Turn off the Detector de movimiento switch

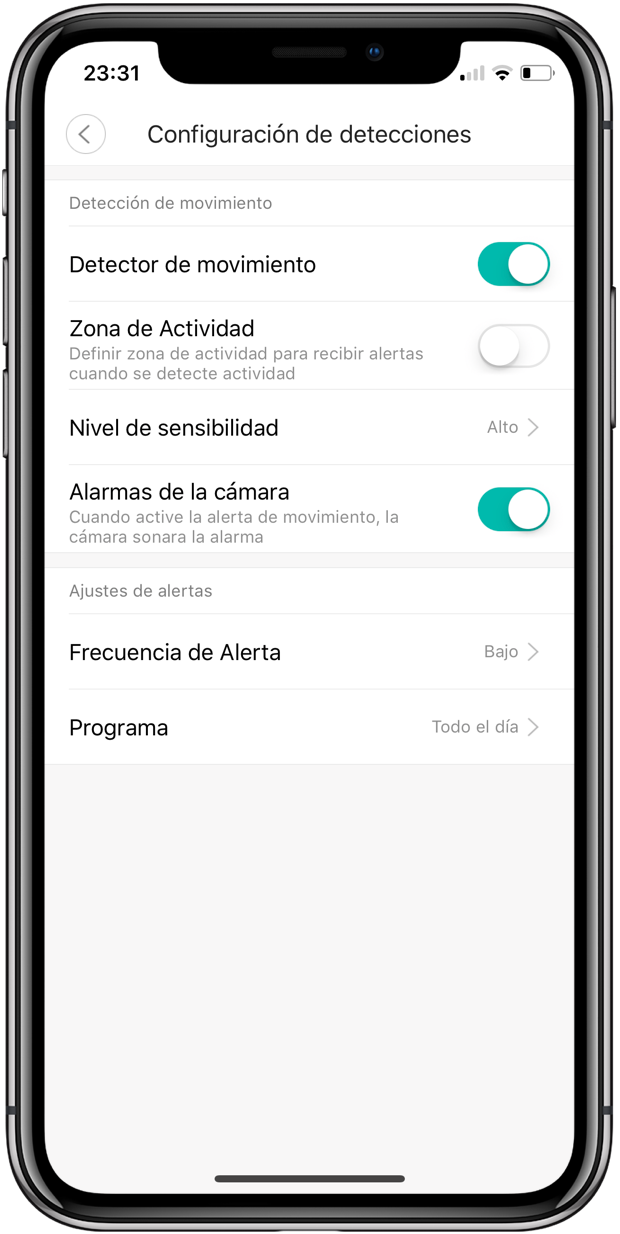(513, 265)
